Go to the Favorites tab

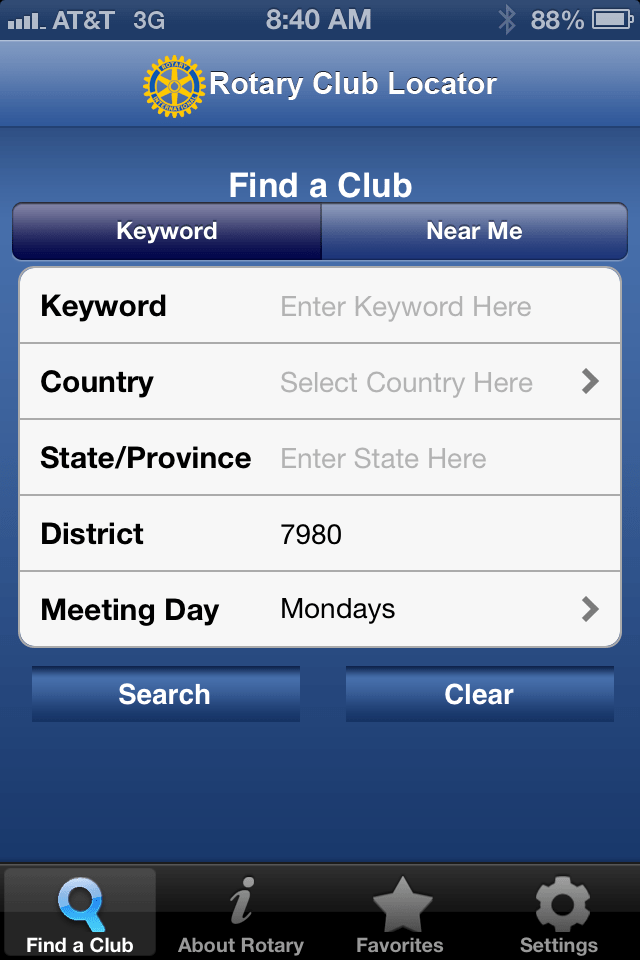(400, 914)
